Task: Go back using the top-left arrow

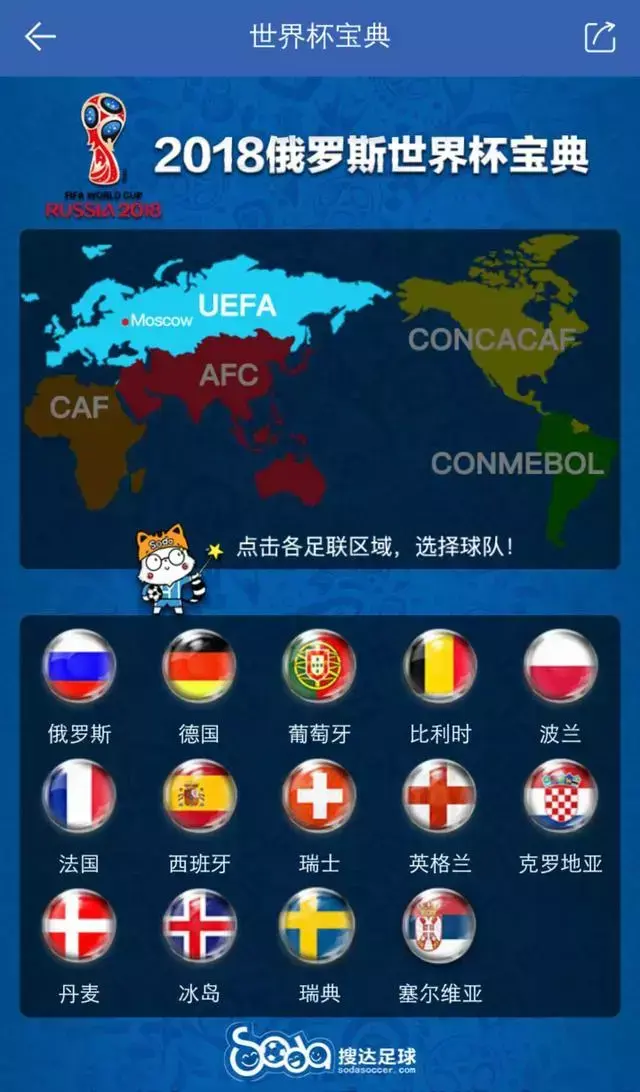Action: pyautogui.click(x=40, y=37)
